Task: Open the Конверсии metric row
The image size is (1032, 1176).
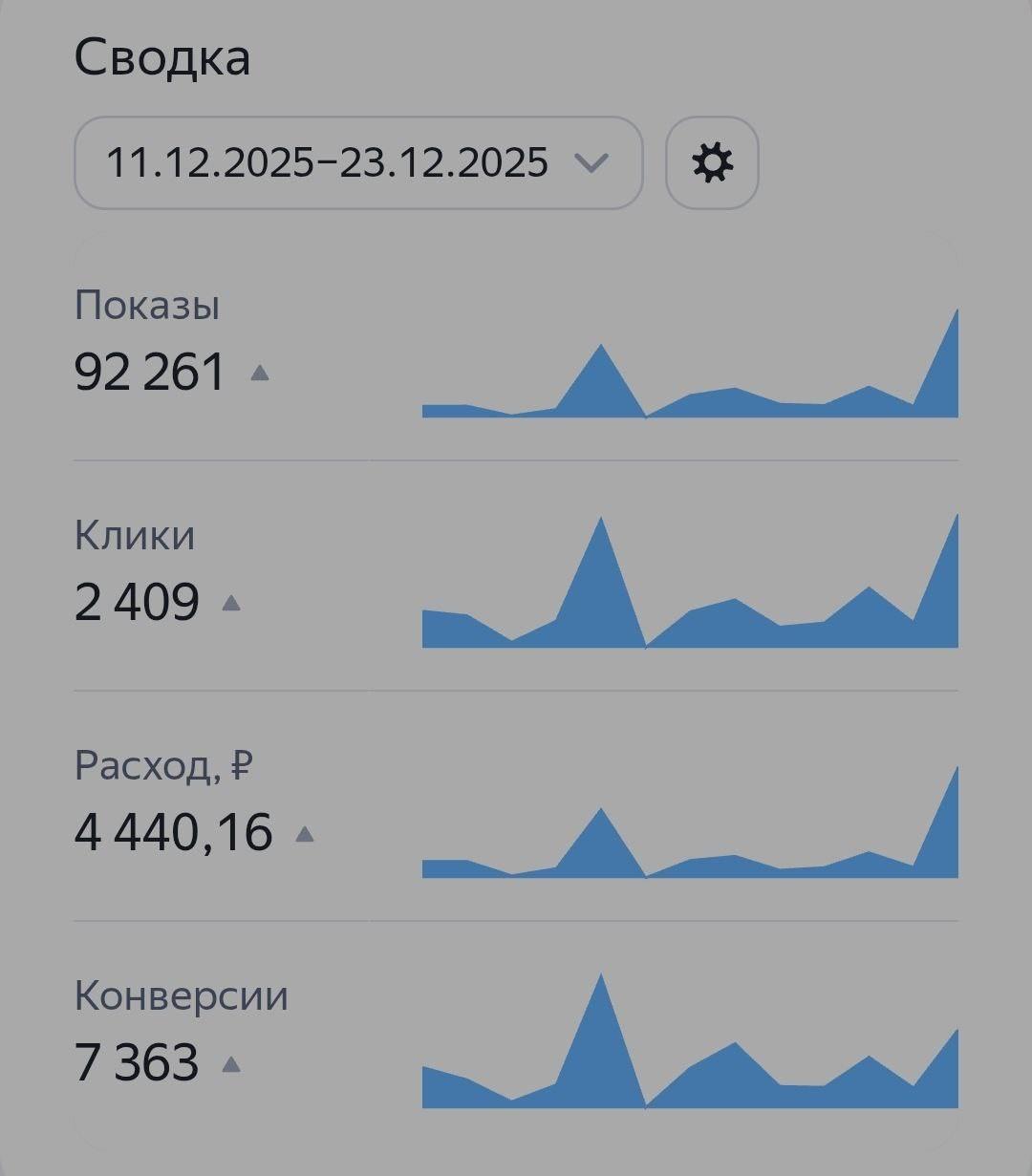Action: click(516, 1037)
